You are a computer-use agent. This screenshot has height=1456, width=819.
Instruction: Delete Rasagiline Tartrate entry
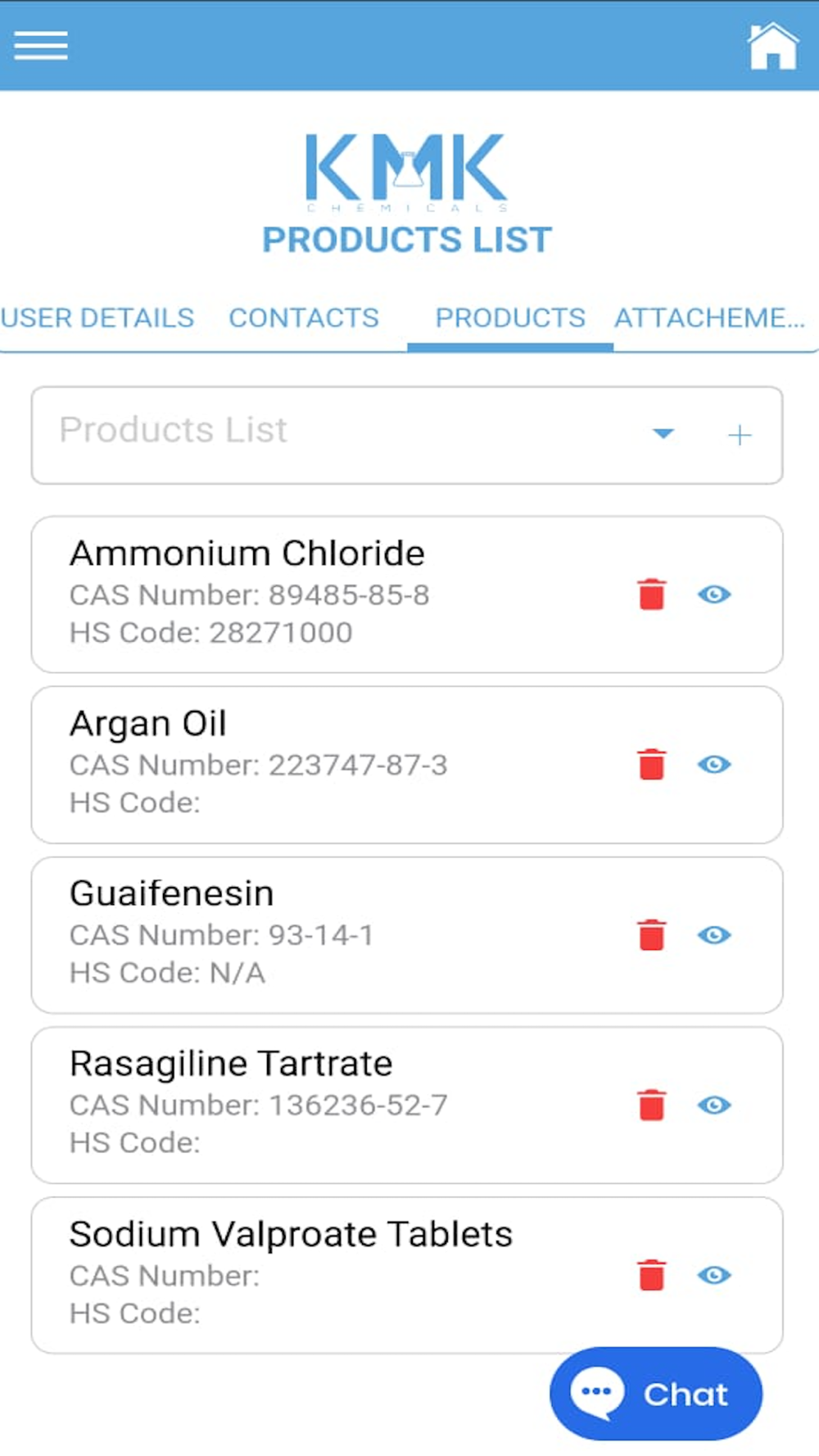pos(652,1105)
